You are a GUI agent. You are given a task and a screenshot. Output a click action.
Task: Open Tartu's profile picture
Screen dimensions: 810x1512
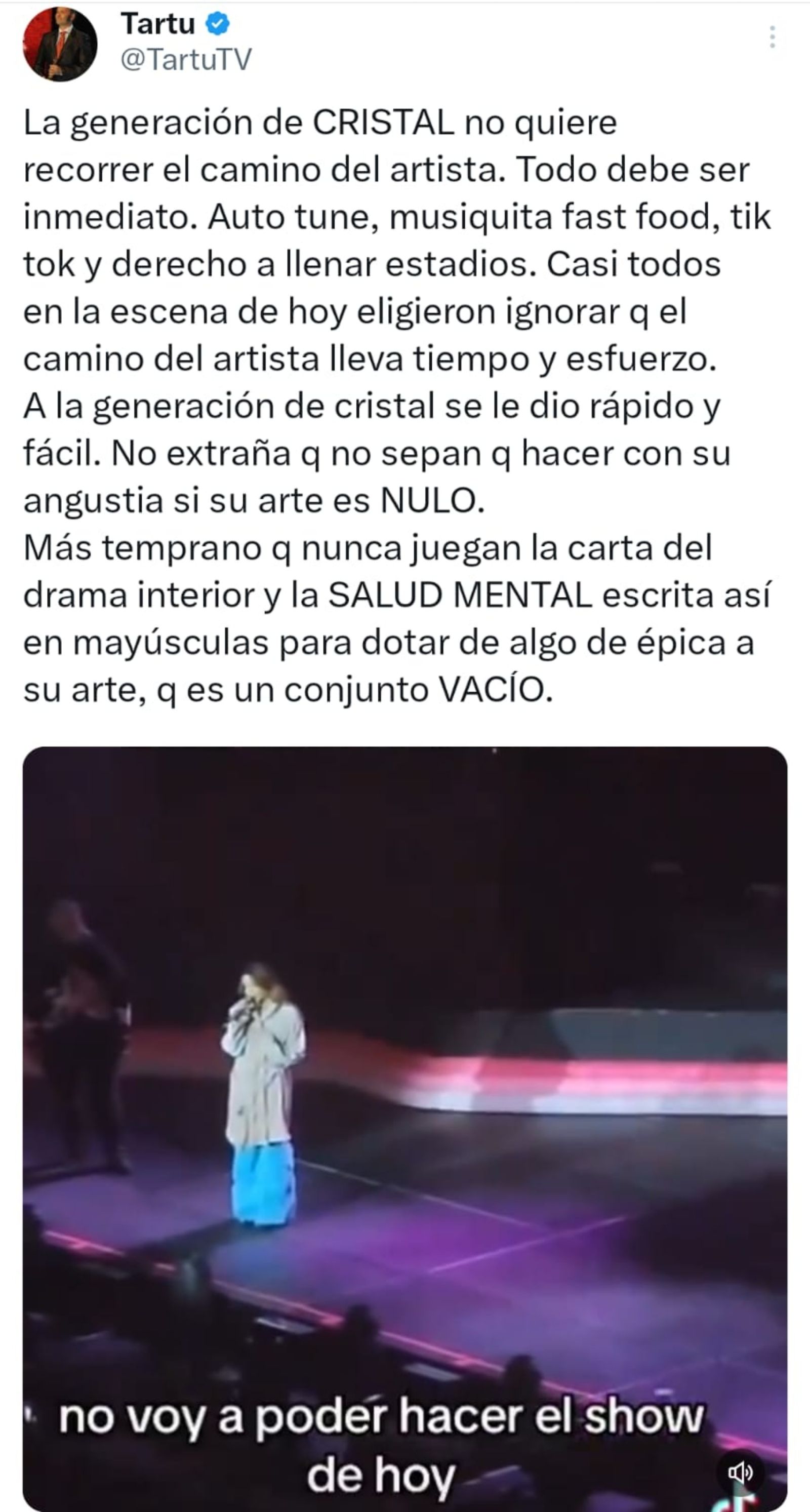point(60,44)
